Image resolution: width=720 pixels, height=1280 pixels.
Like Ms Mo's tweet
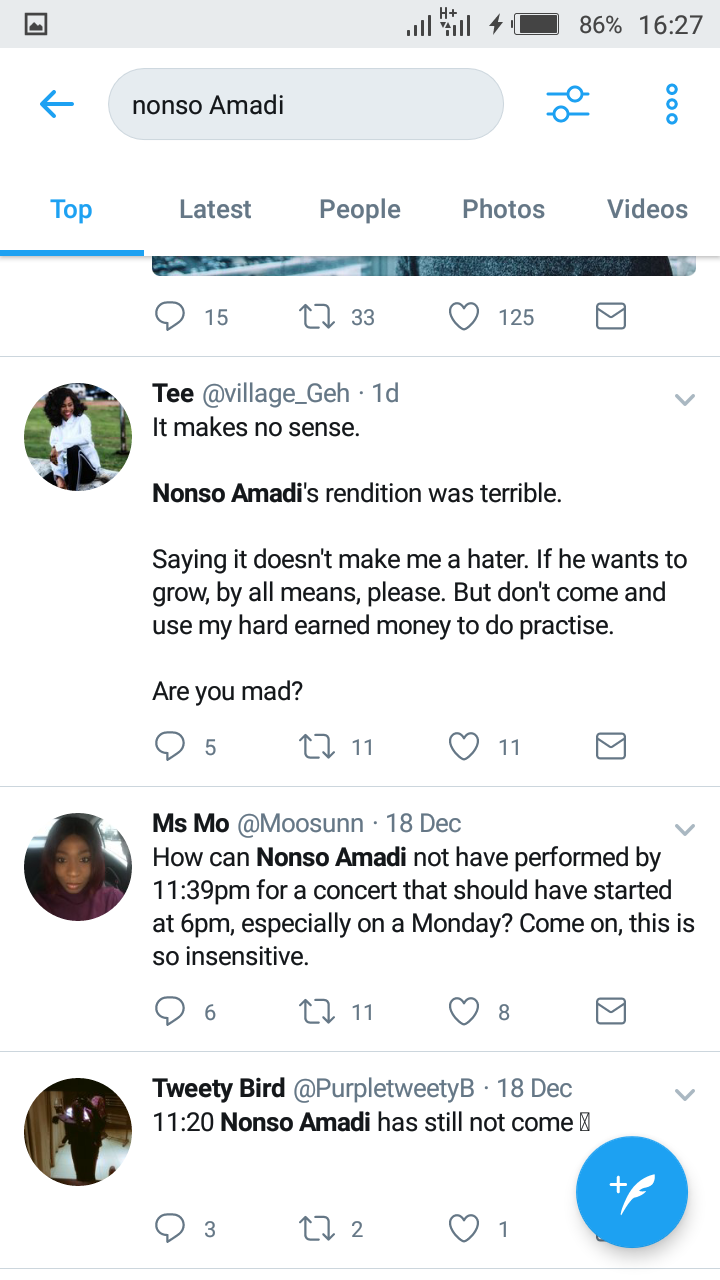coord(464,1012)
